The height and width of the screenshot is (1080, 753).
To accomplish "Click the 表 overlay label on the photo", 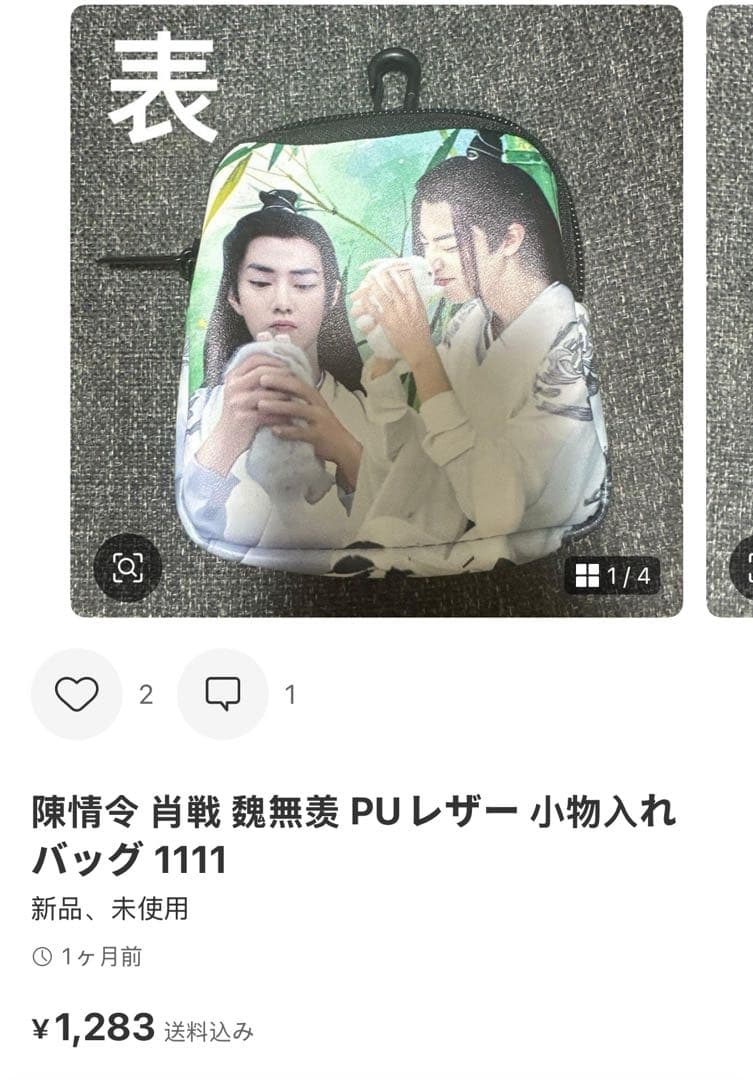I will coord(165,88).
